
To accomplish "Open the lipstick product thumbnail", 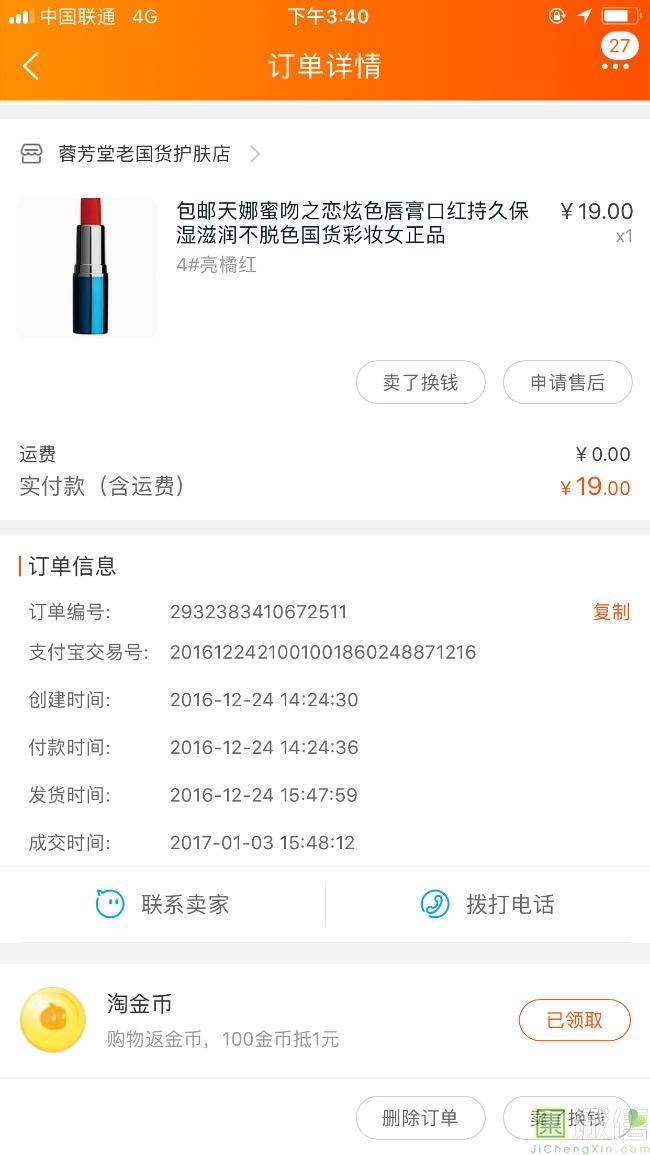I will (86, 267).
